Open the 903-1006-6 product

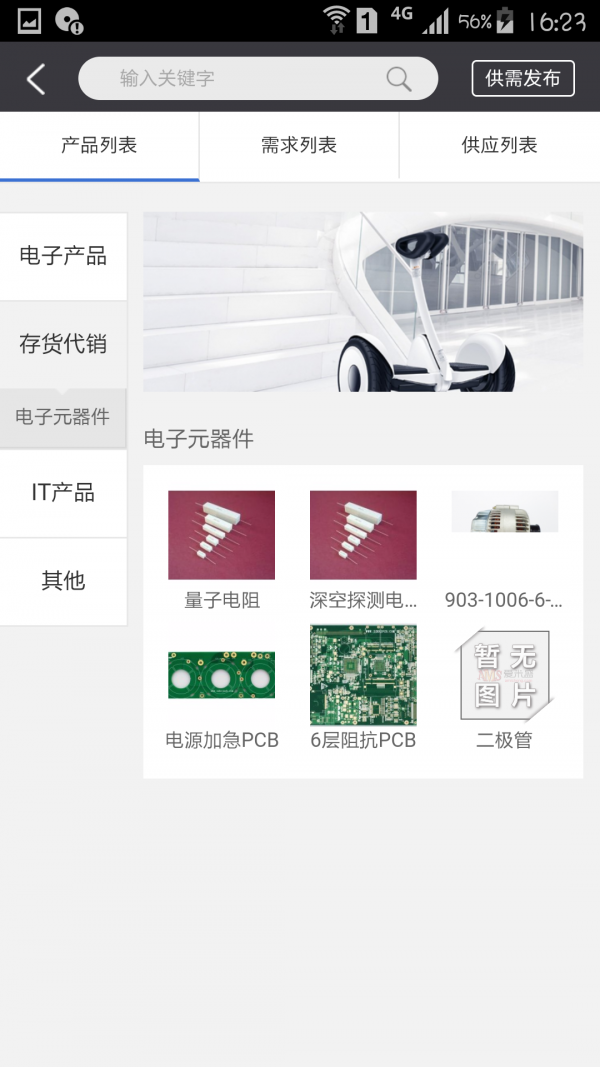pyautogui.click(x=504, y=550)
